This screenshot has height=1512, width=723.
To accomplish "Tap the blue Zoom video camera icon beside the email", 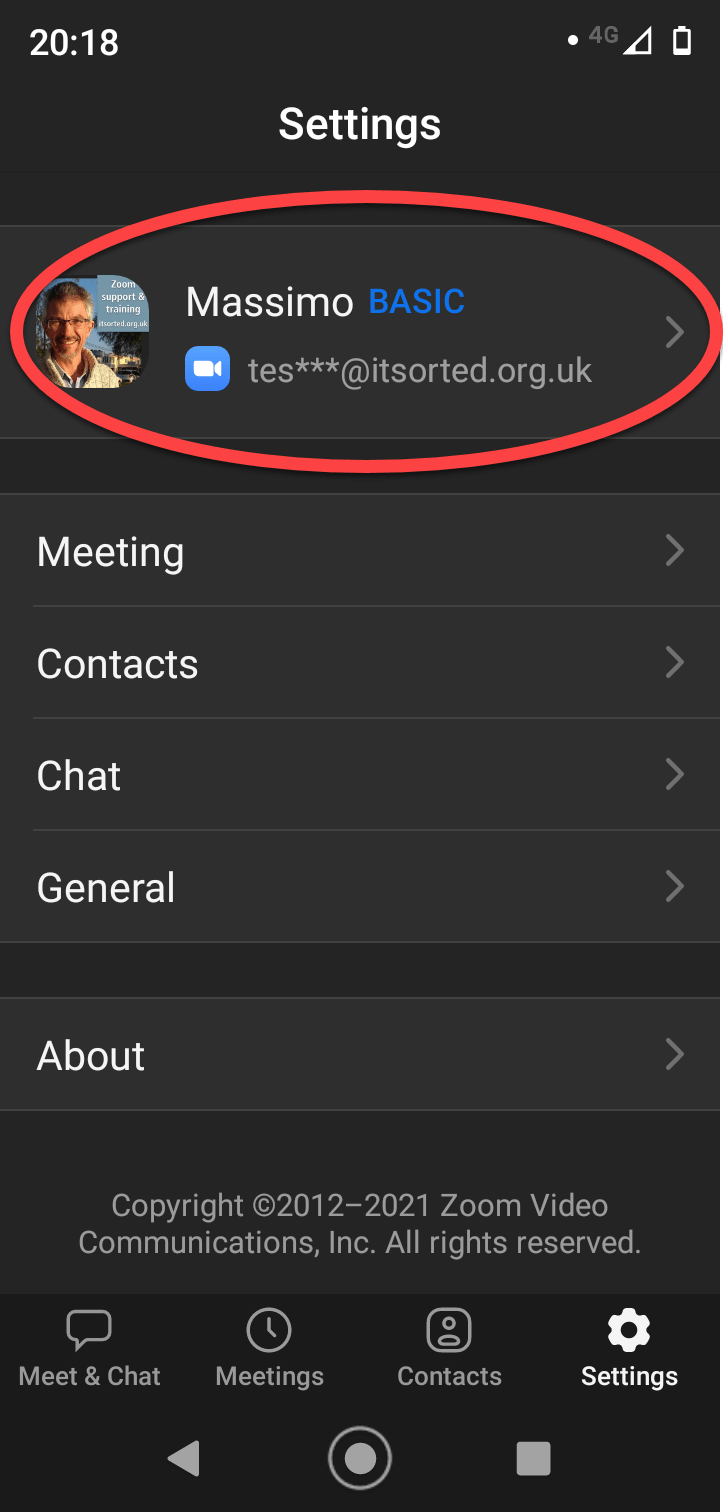I will [207, 368].
